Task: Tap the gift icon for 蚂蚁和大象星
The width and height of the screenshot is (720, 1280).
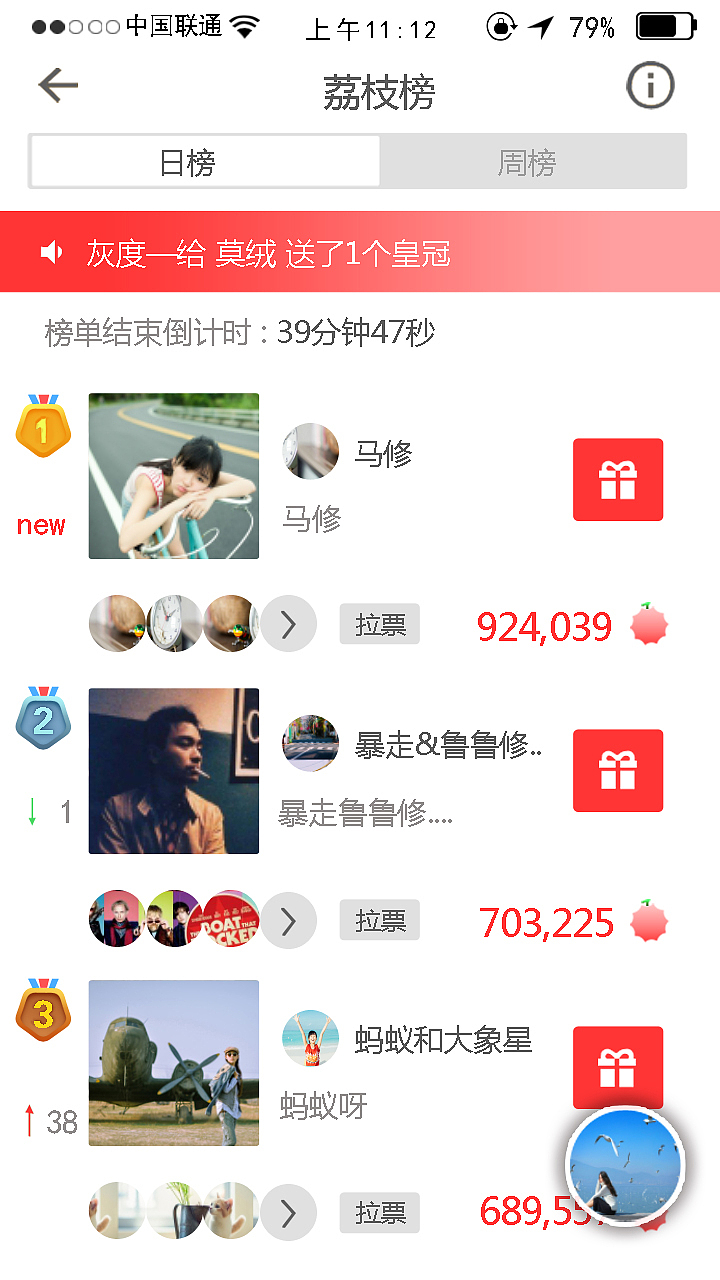Action: coord(617,1067)
